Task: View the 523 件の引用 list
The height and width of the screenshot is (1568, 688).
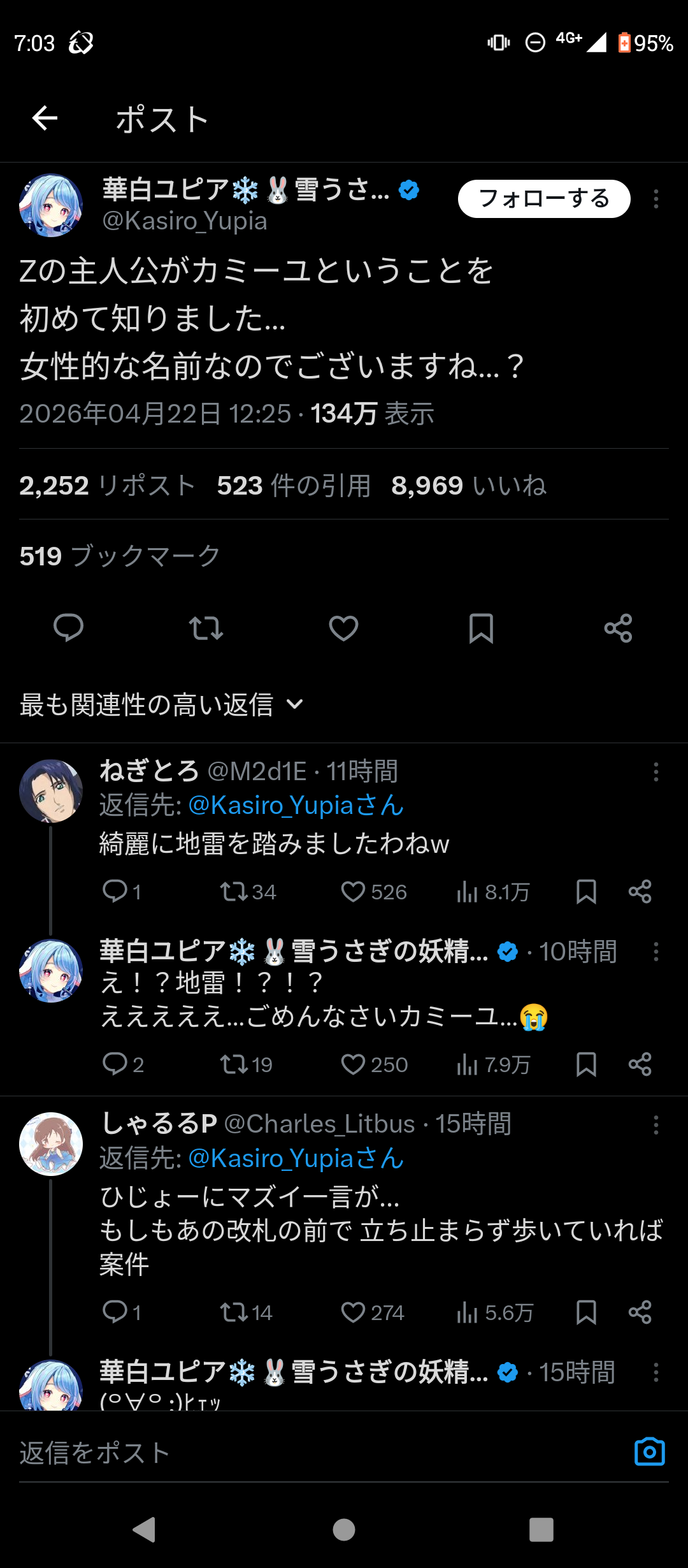Action: (x=294, y=486)
